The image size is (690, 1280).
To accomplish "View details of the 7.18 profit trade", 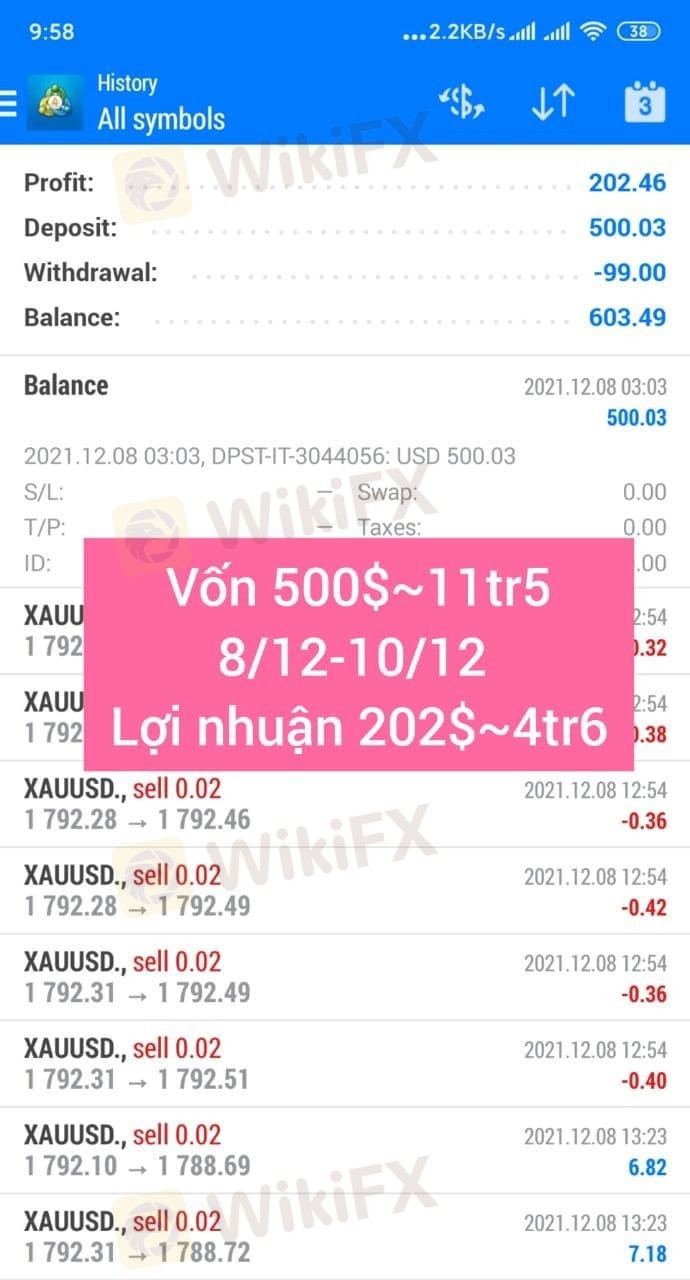I will [x=345, y=1237].
